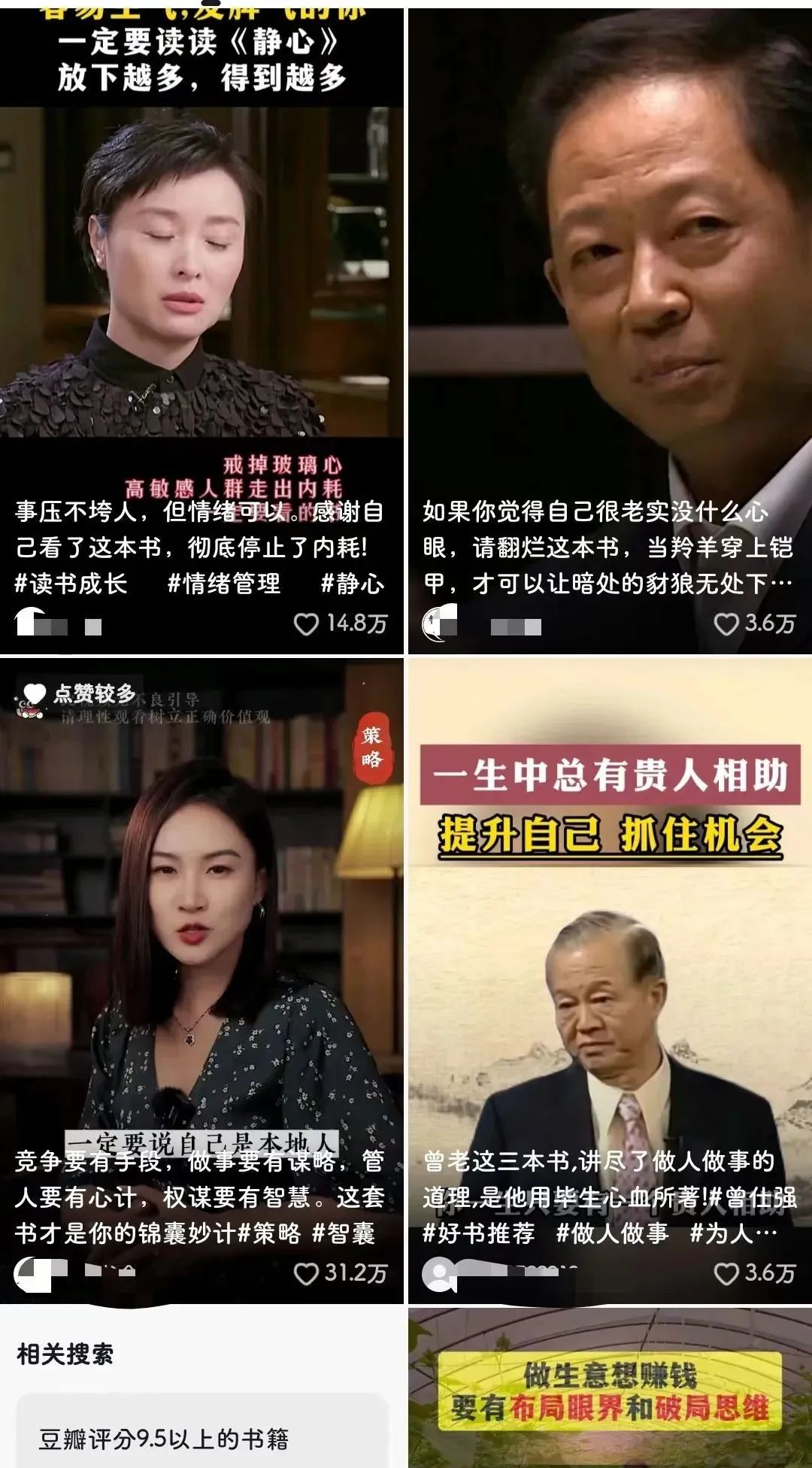Like the 羚羊穿上铠甲 video
This screenshot has width=812, height=1468.
pos(726,623)
